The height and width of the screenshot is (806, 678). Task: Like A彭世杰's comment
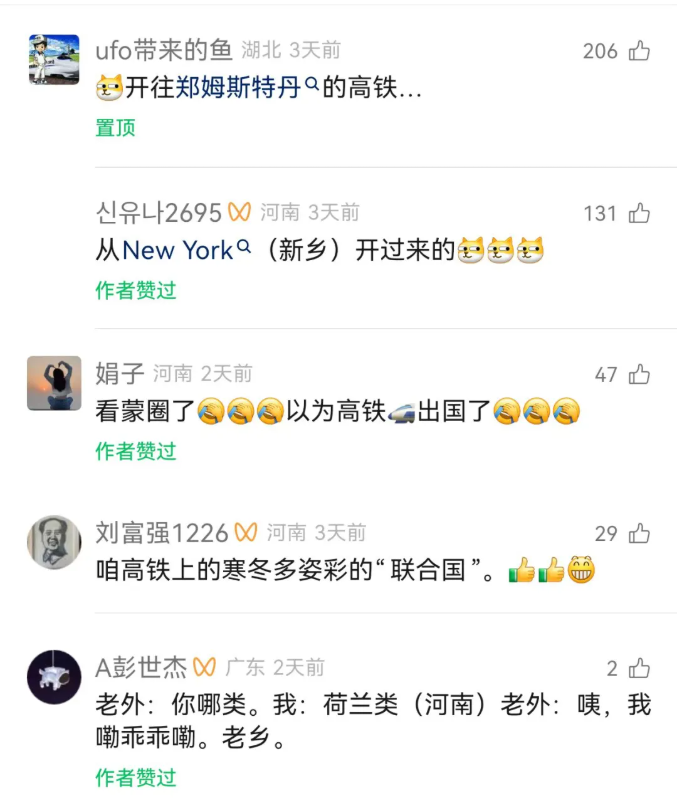pos(640,669)
